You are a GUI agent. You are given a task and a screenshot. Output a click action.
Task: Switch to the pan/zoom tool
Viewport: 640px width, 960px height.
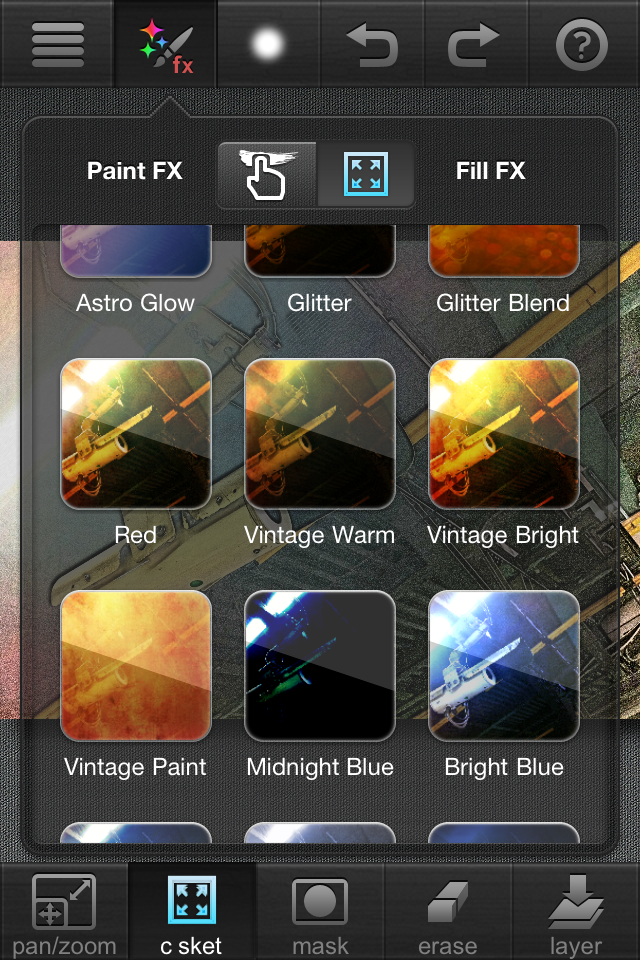pos(64,913)
